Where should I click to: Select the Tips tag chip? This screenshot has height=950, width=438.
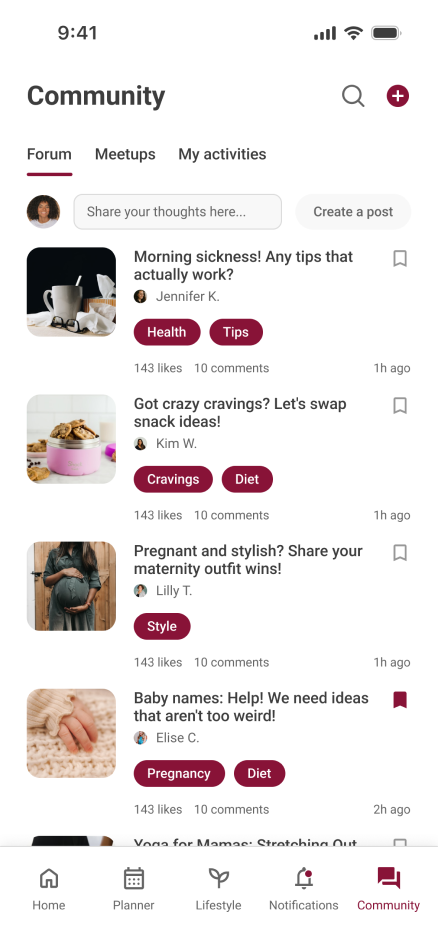pyautogui.click(x=236, y=332)
